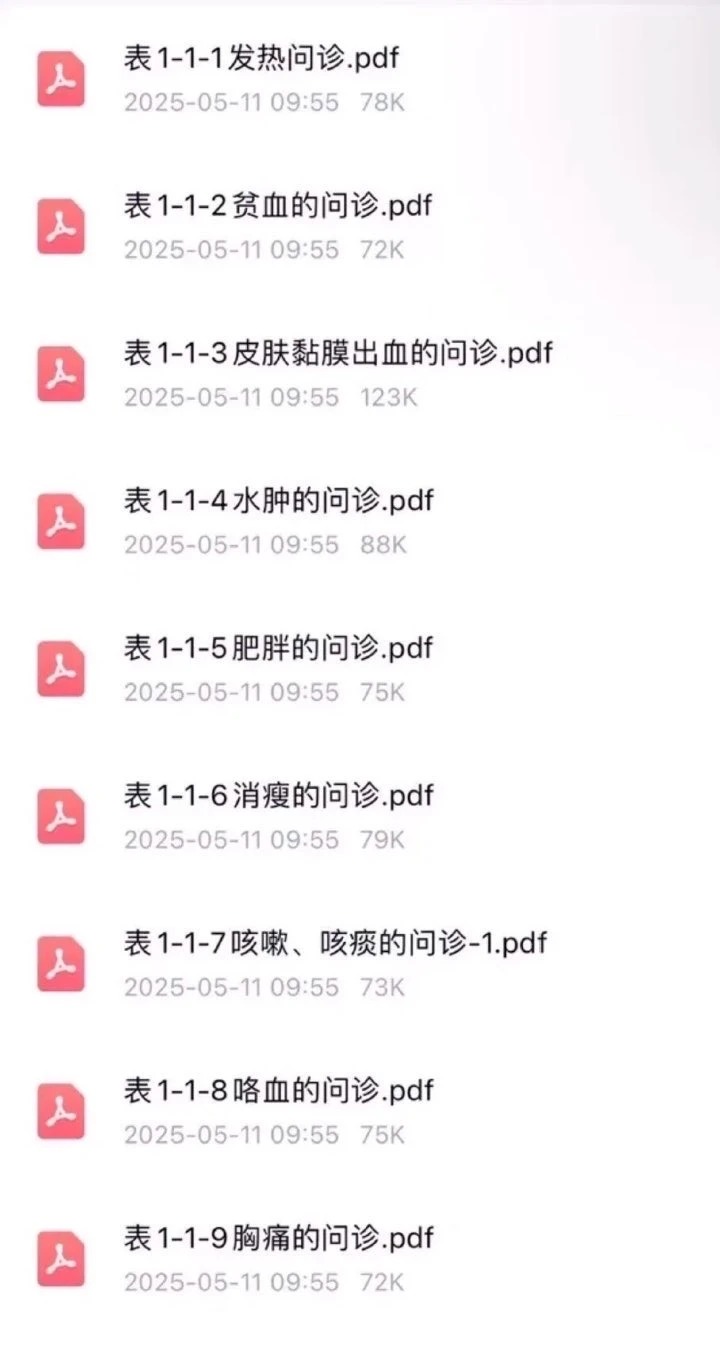Select 表1-1-4水肿的问诊.pdf
The image size is (720, 1345).
pos(278,501)
